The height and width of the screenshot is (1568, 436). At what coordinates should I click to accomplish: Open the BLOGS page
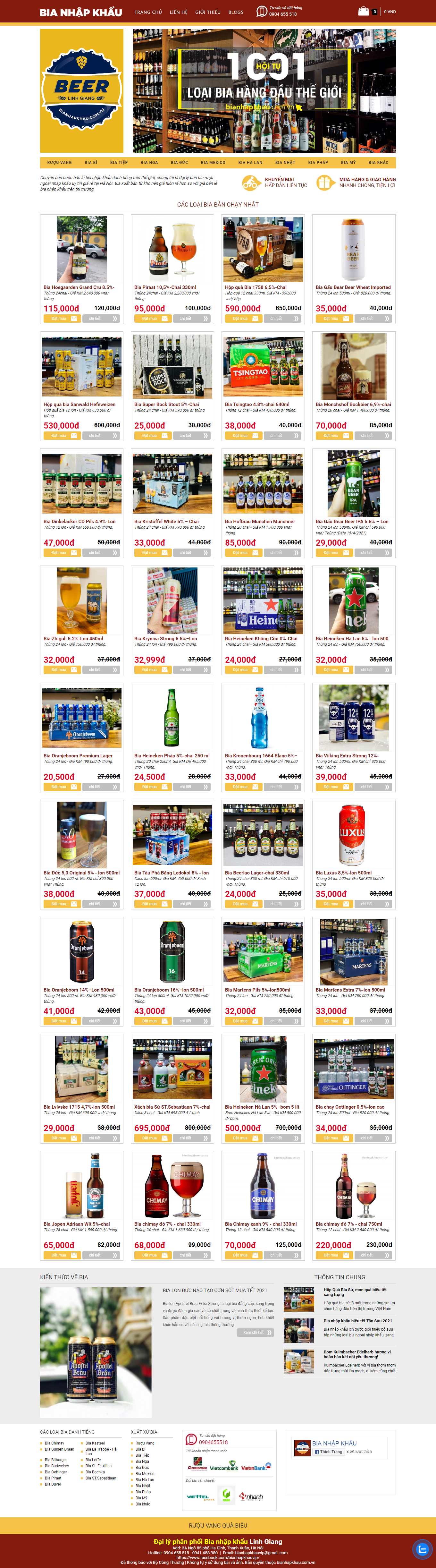click(235, 12)
